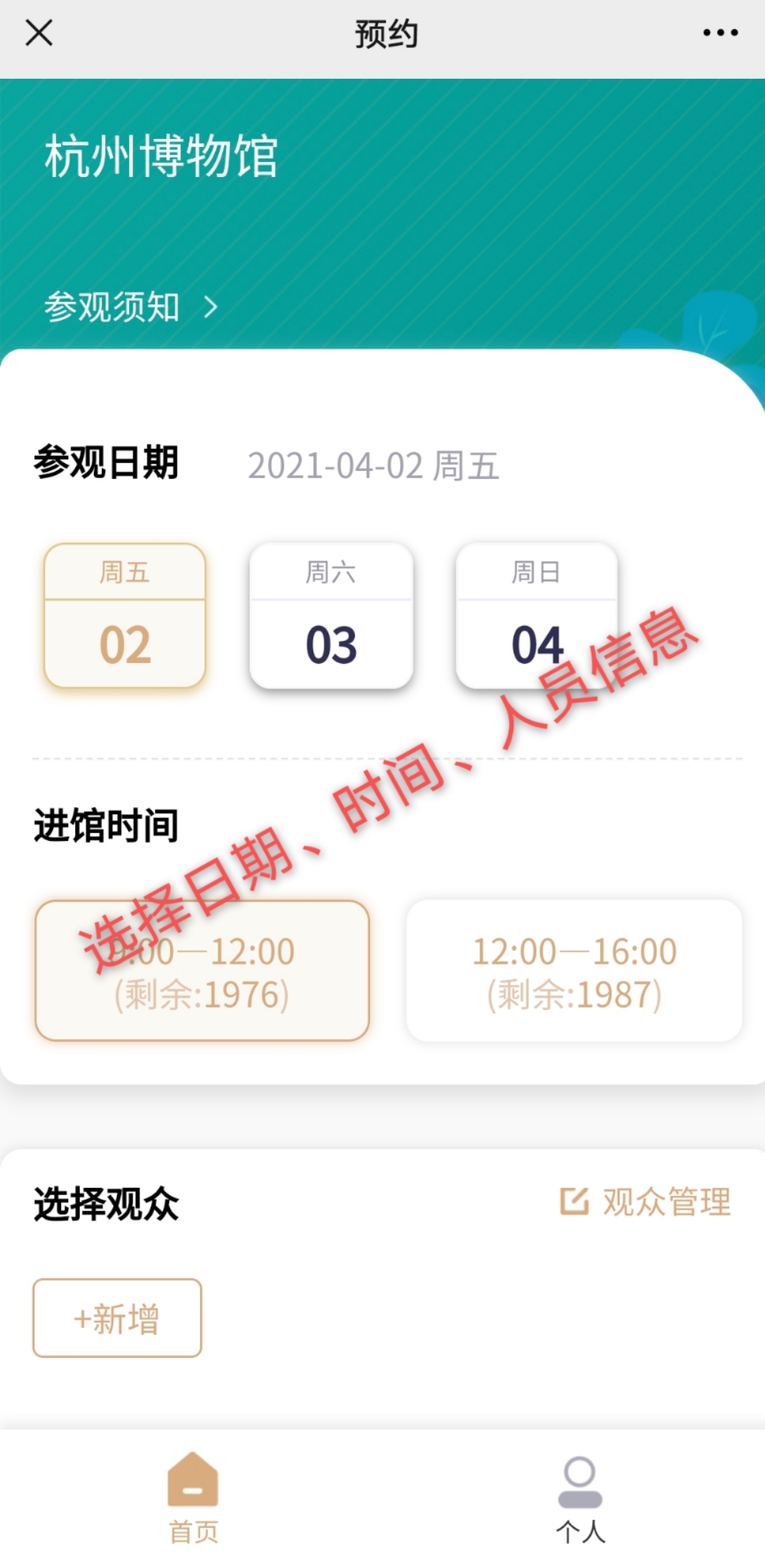Close the 预约 mini program page

click(39, 32)
